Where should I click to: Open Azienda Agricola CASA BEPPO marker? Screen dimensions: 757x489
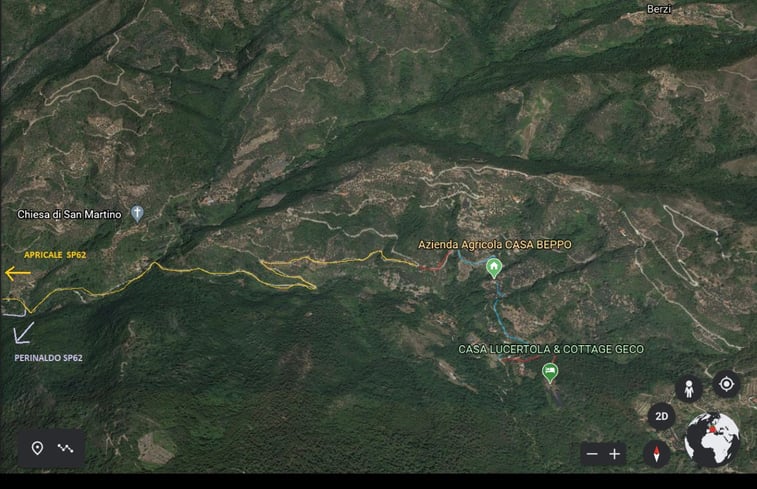[x=493, y=267]
